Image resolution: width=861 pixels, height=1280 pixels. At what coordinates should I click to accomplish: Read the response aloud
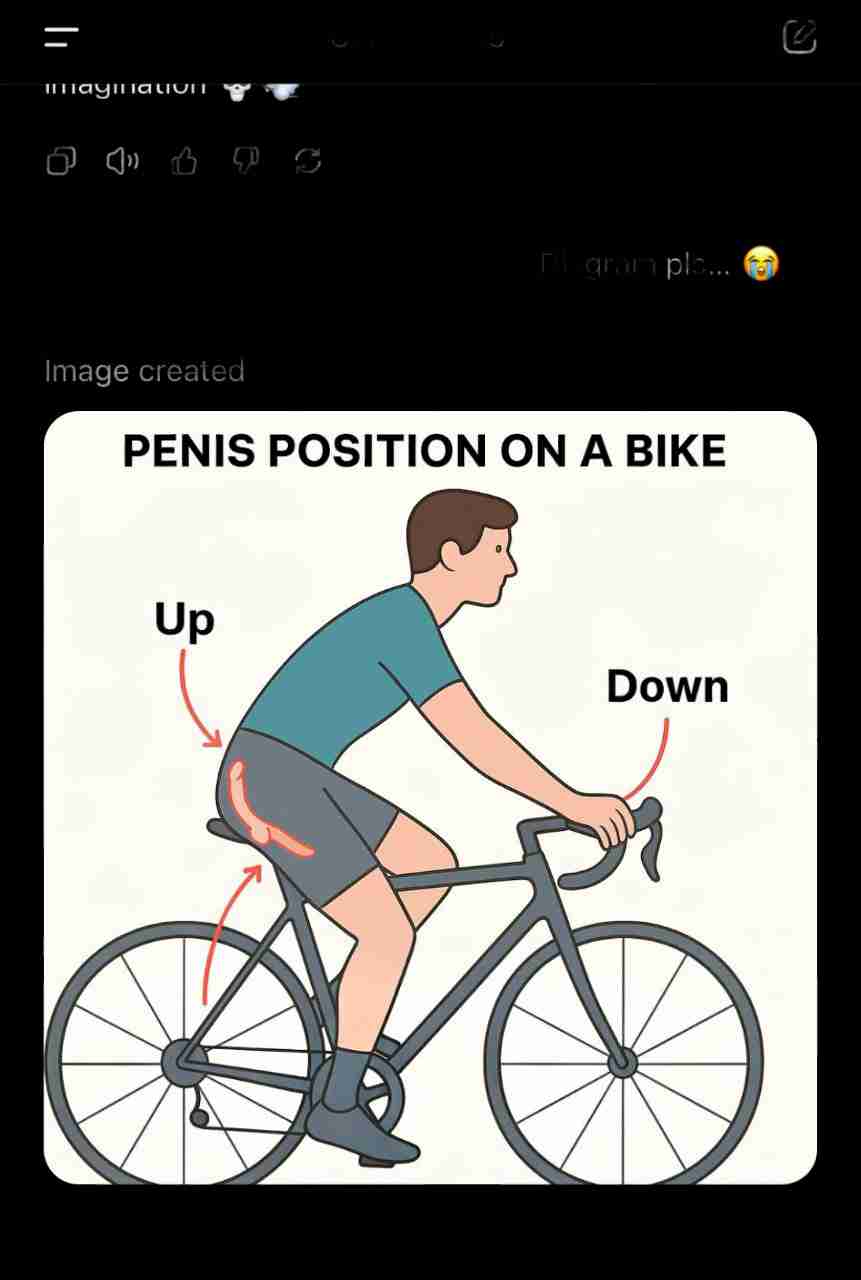tap(122, 161)
